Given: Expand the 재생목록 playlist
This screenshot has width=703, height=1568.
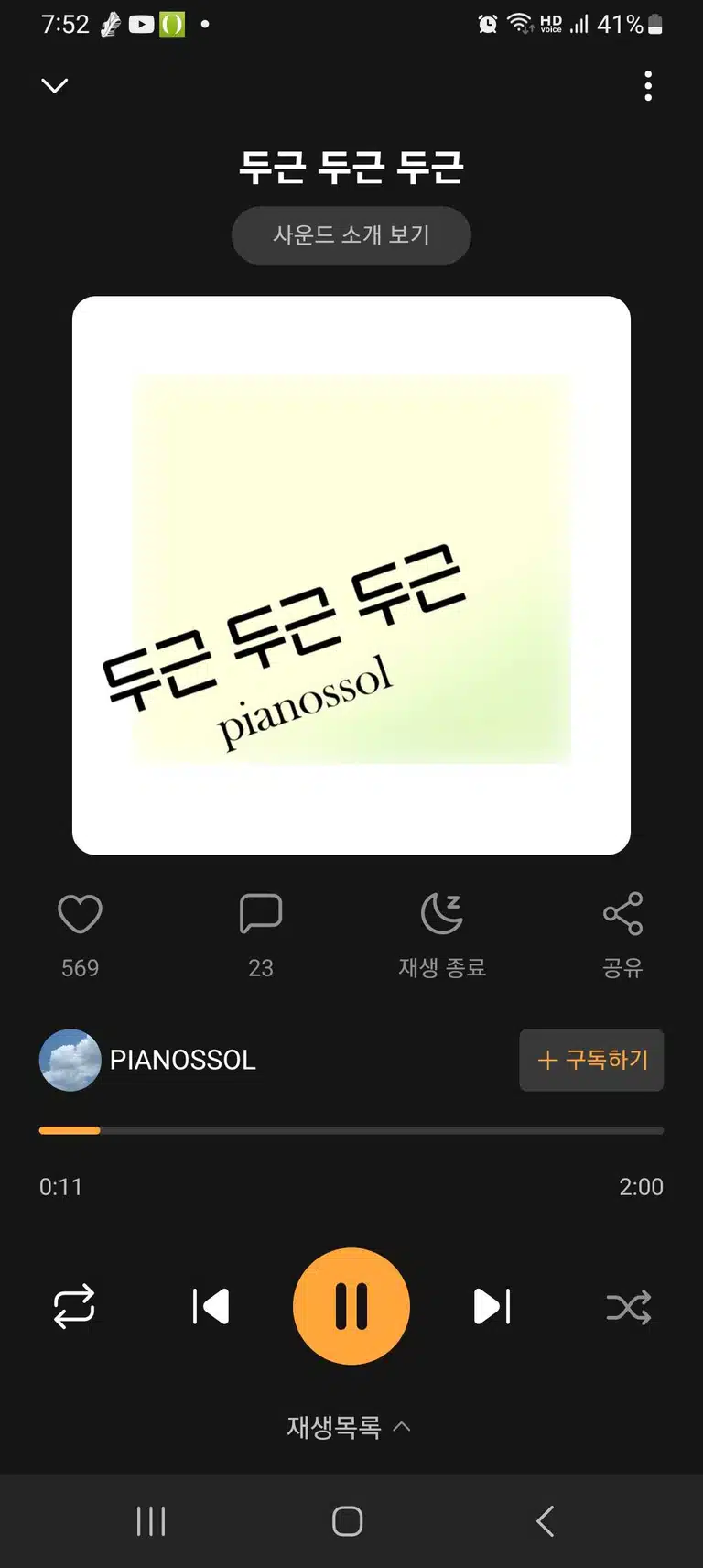Looking at the screenshot, I should point(349,1426).
